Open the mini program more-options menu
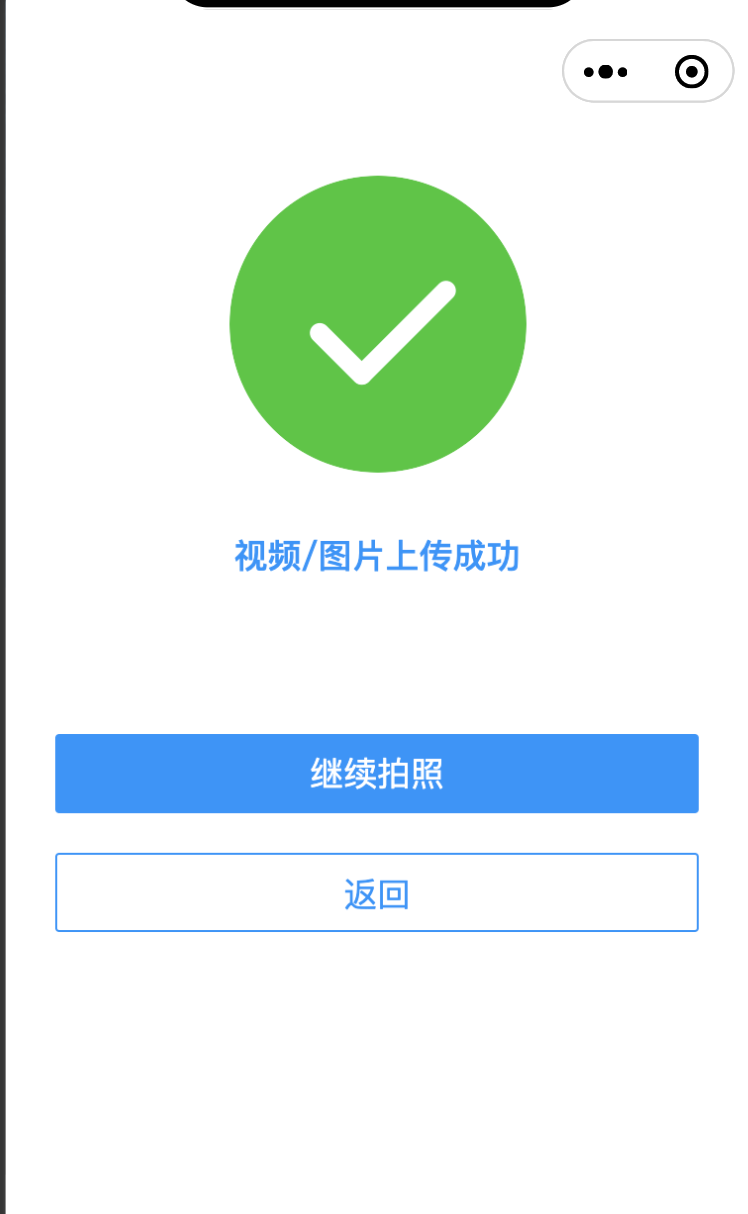This screenshot has height=1214, width=748. [x=605, y=72]
